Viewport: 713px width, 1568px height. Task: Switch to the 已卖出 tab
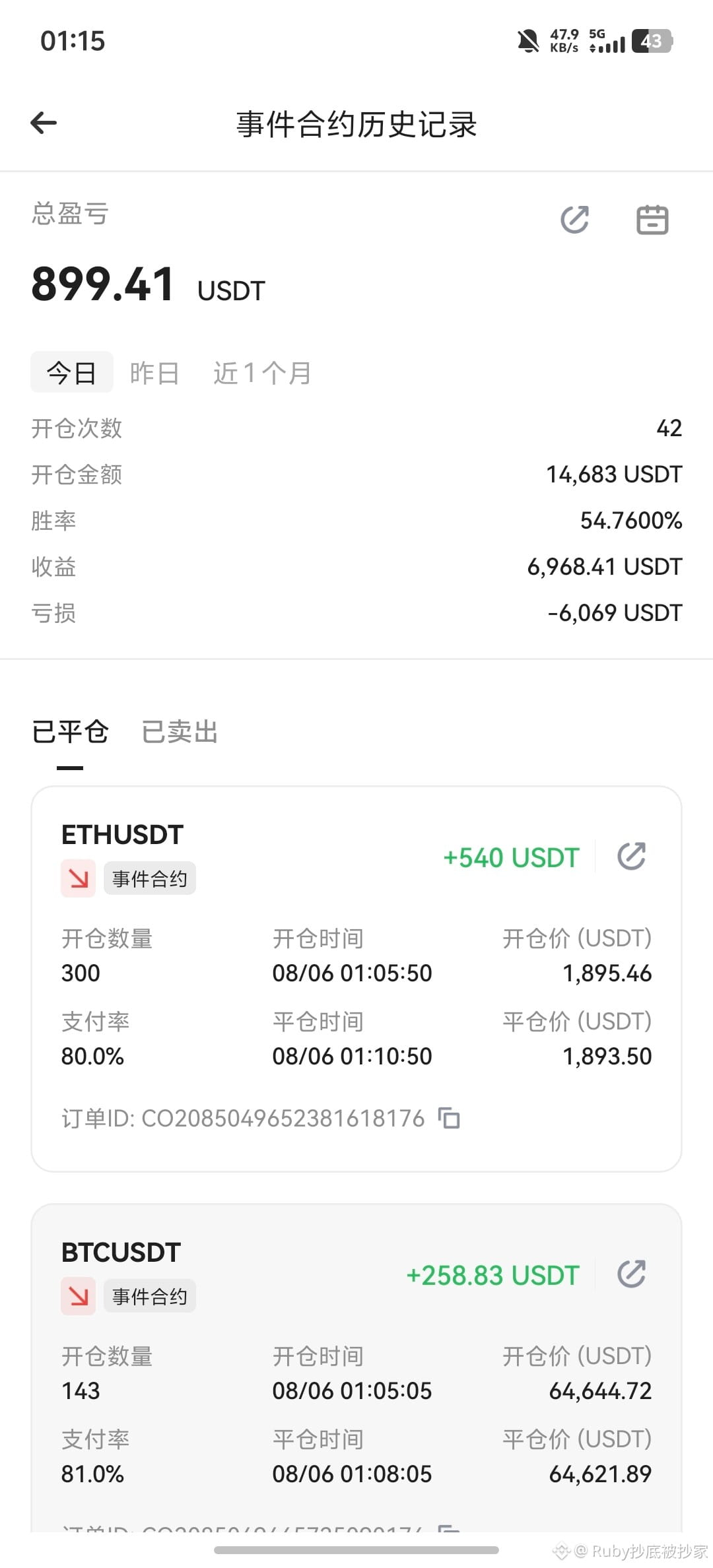click(180, 731)
